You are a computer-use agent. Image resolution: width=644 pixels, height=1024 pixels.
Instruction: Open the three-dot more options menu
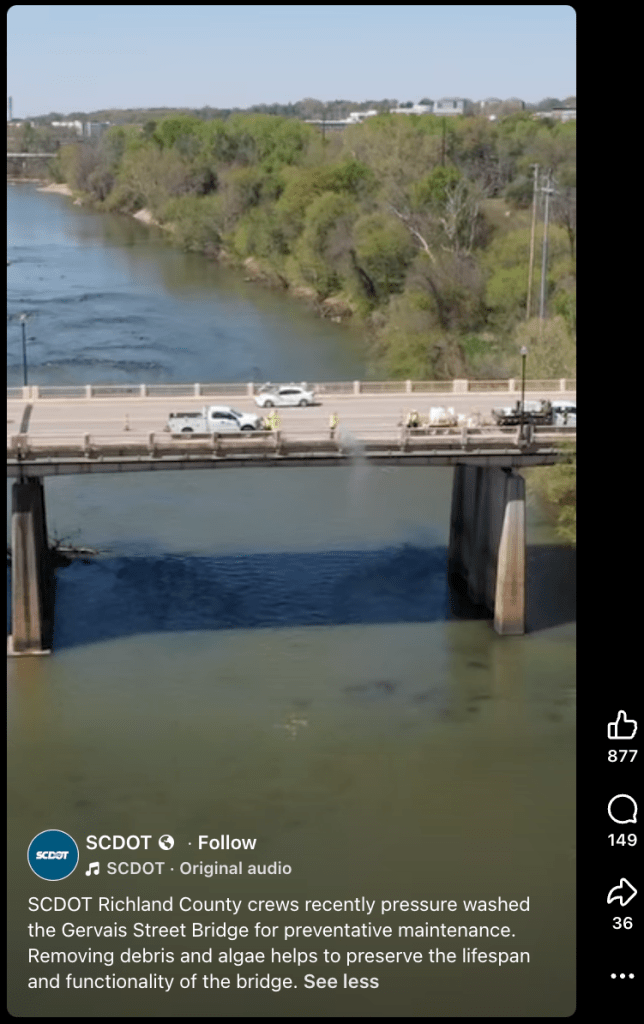coord(622,975)
